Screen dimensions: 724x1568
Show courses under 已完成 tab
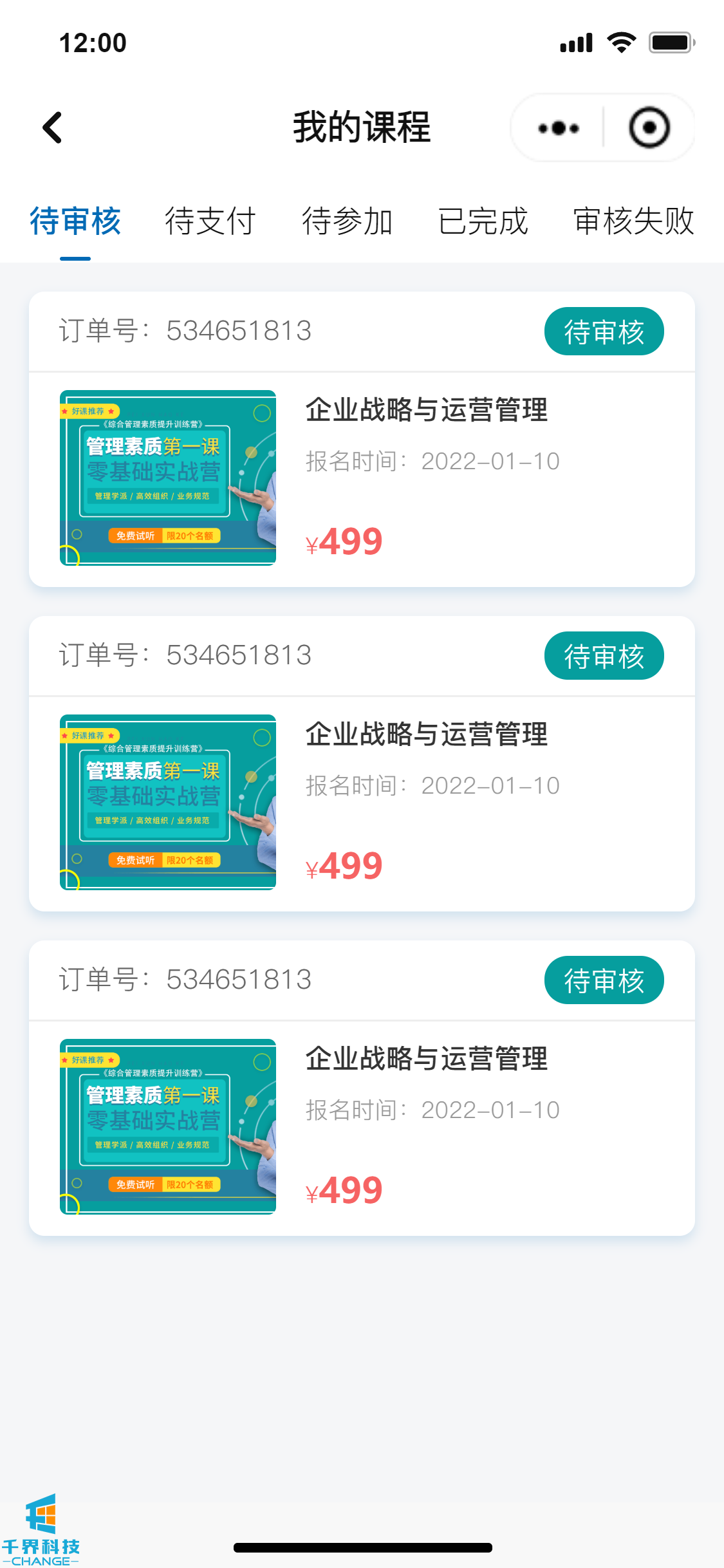pyautogui.click(x=483, y=221)
